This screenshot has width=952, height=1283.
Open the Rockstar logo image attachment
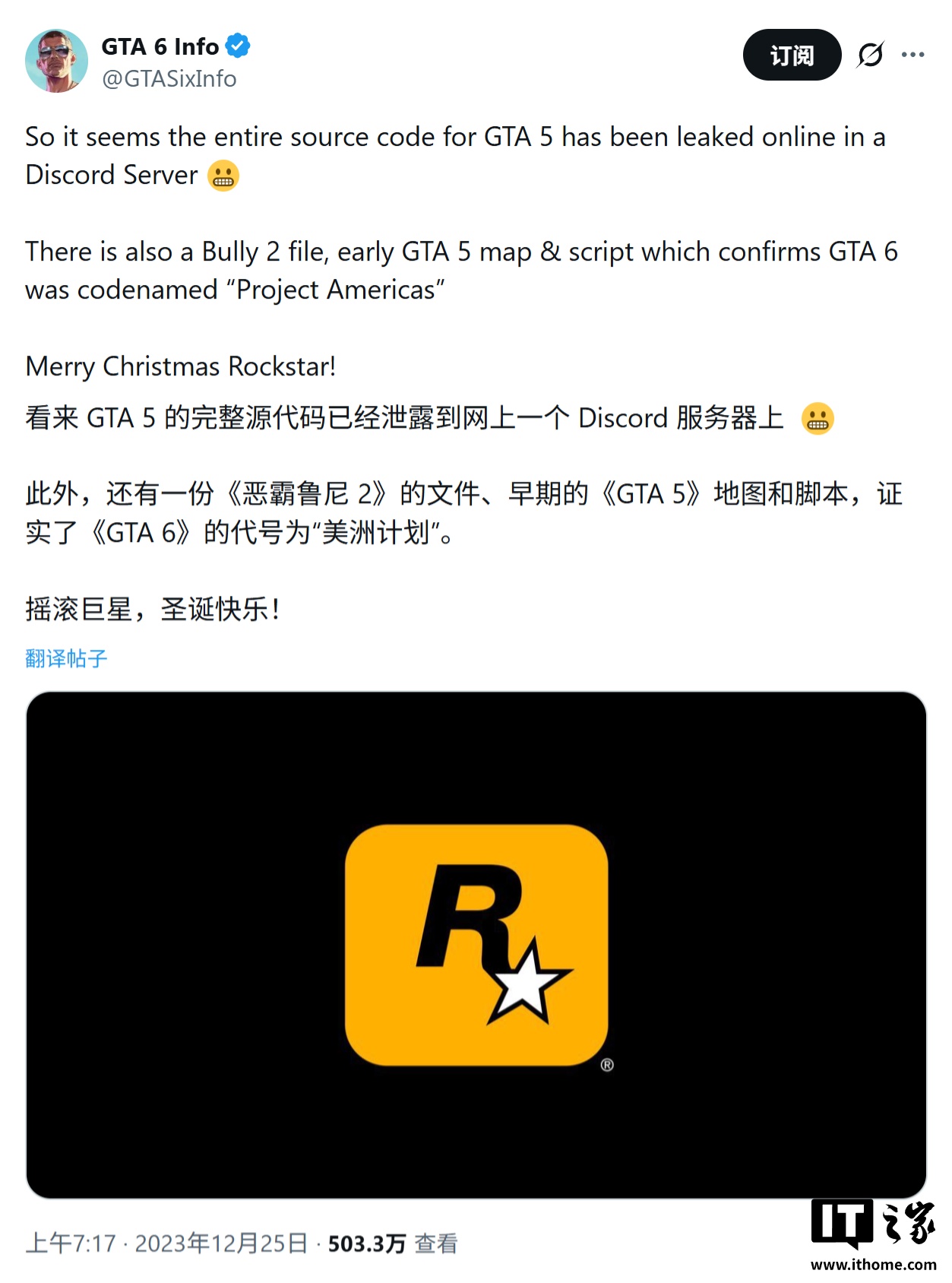(476, 945)
